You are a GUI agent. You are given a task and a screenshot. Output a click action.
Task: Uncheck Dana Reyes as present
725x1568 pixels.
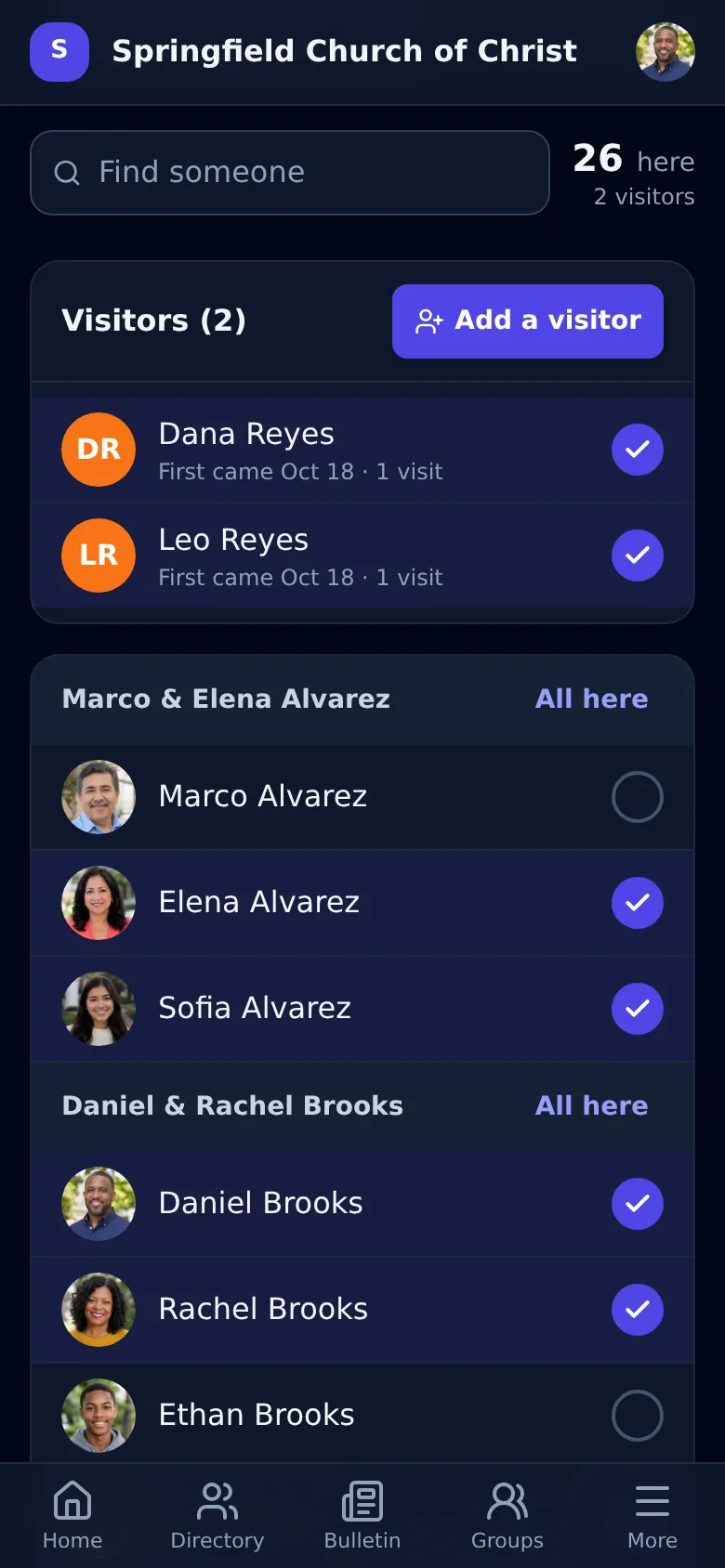tap(638, 450)
